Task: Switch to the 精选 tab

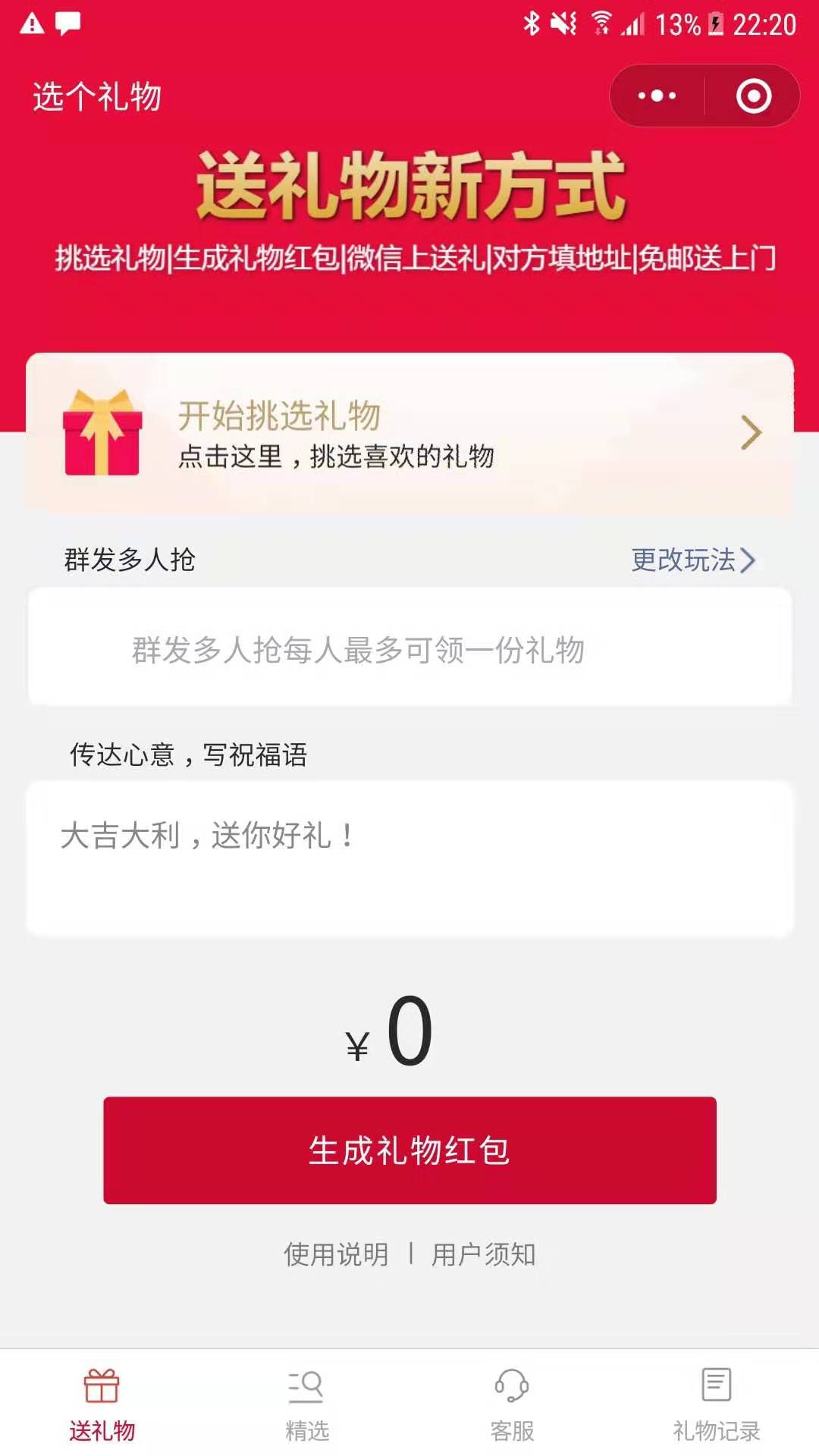Action: point(307,1404)
